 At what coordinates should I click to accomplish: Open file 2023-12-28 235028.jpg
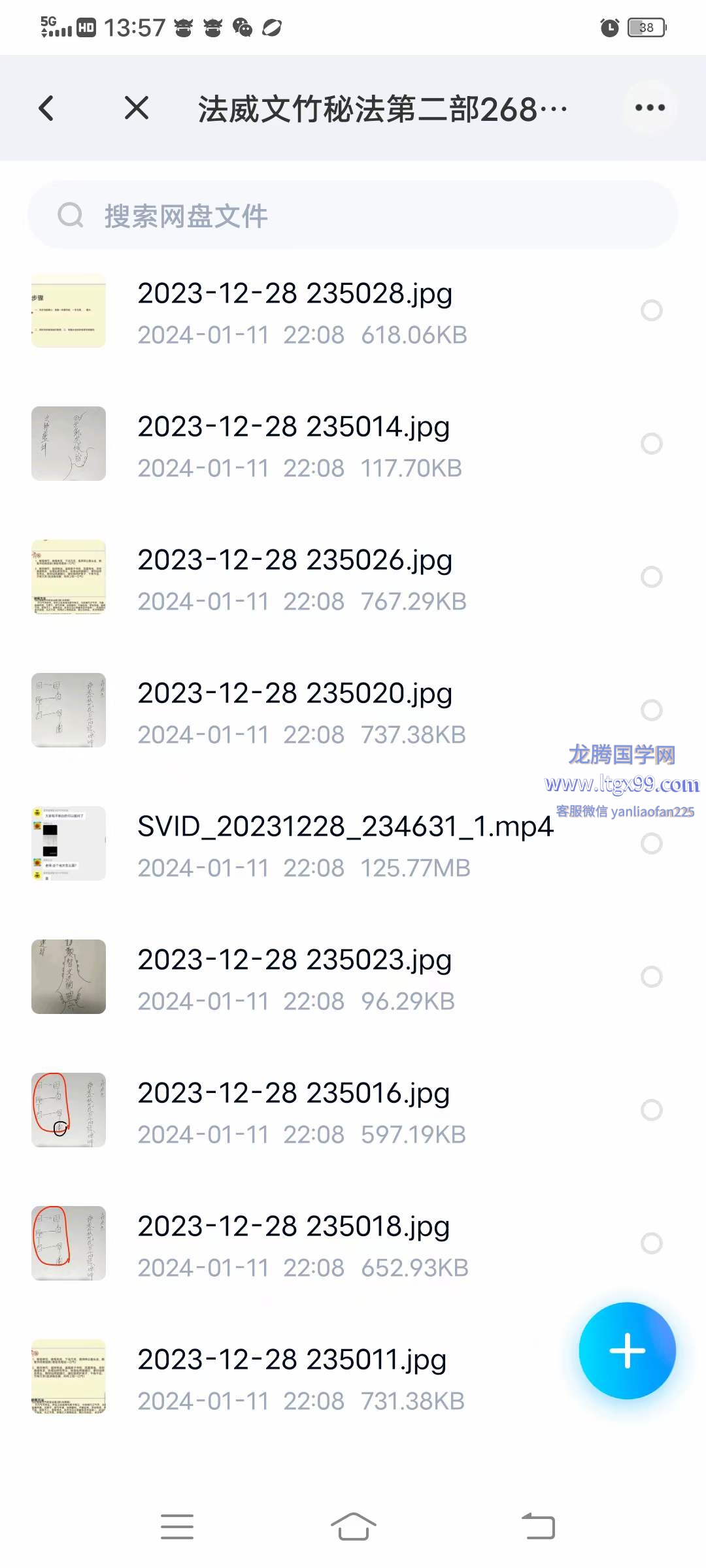tap(294, 312)
